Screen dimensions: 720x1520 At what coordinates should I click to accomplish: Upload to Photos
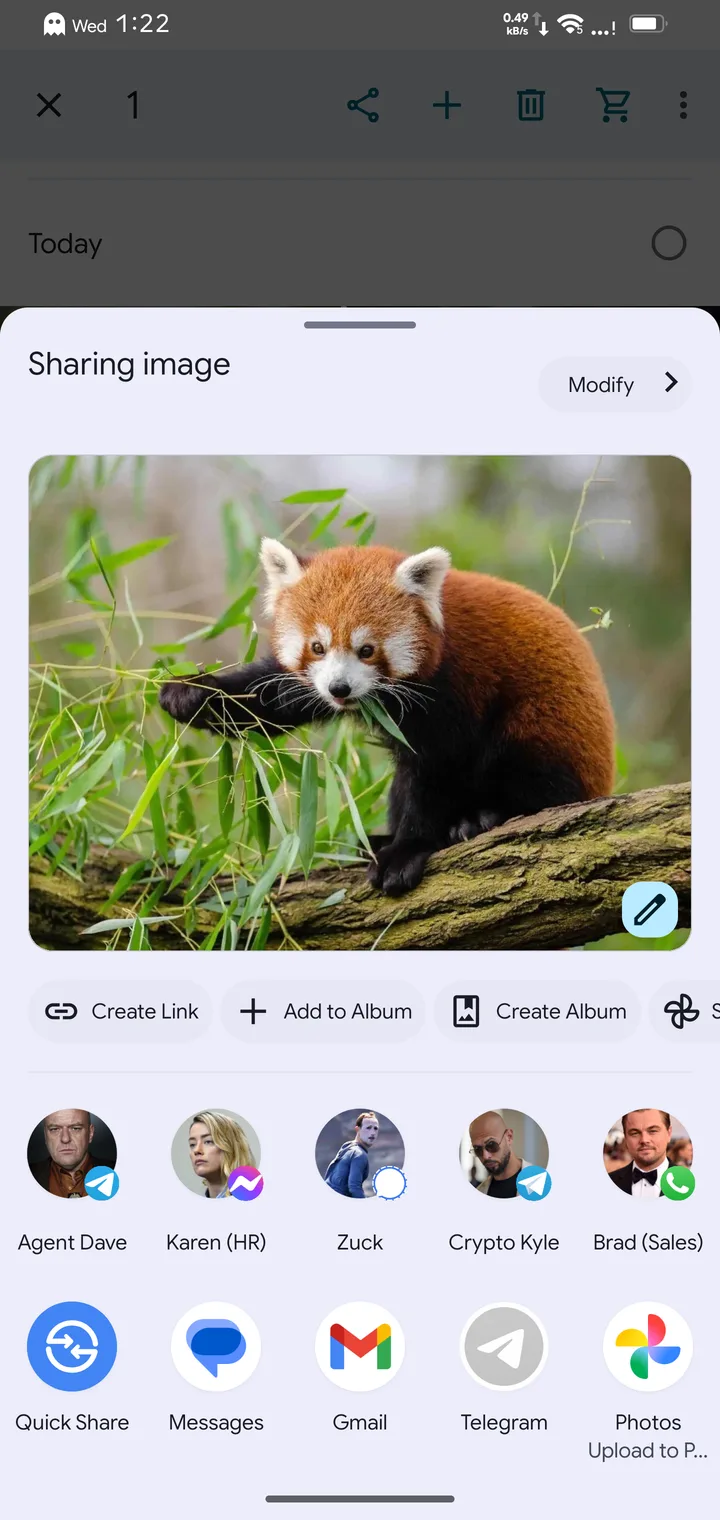pyautogui.click(x=648, y=1380)
